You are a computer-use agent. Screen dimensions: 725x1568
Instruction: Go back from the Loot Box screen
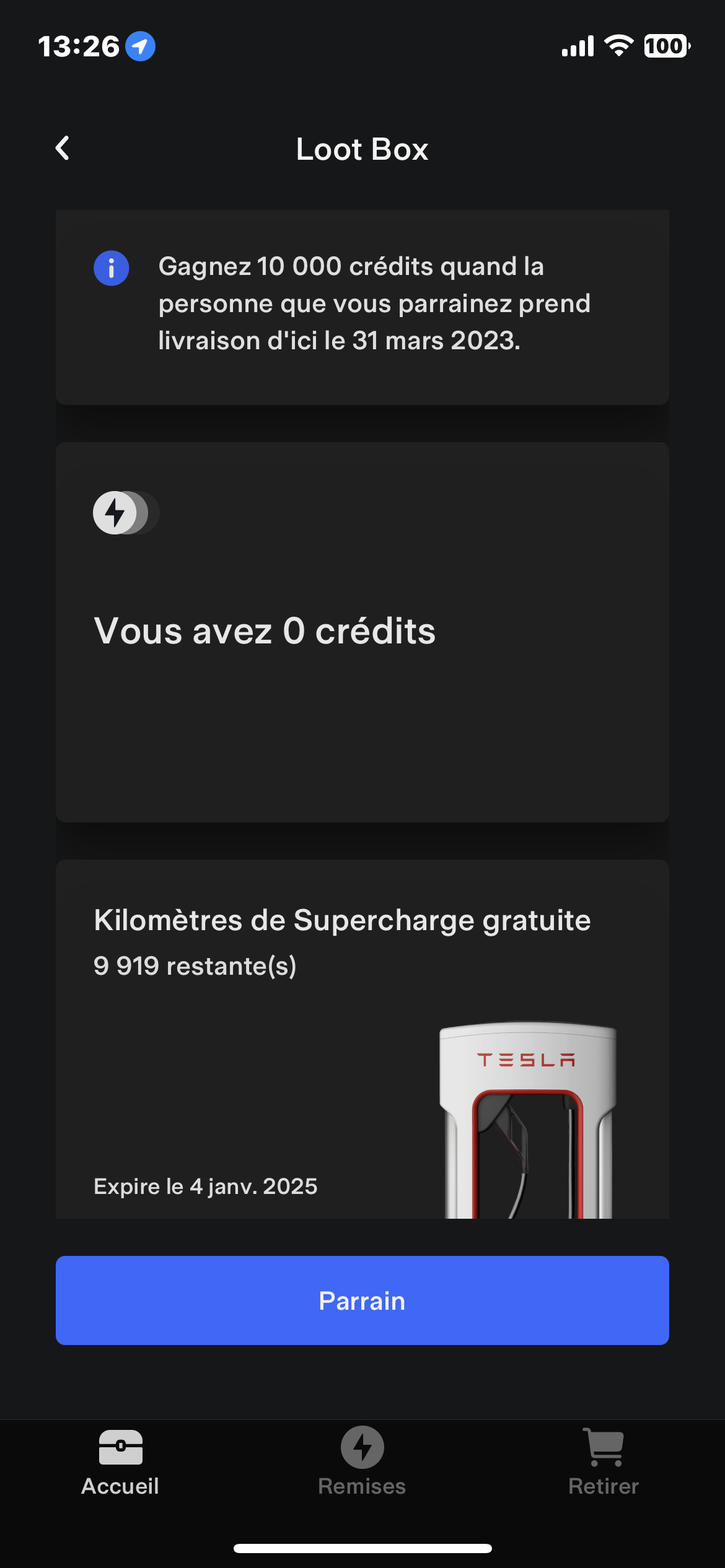point(63,149)
